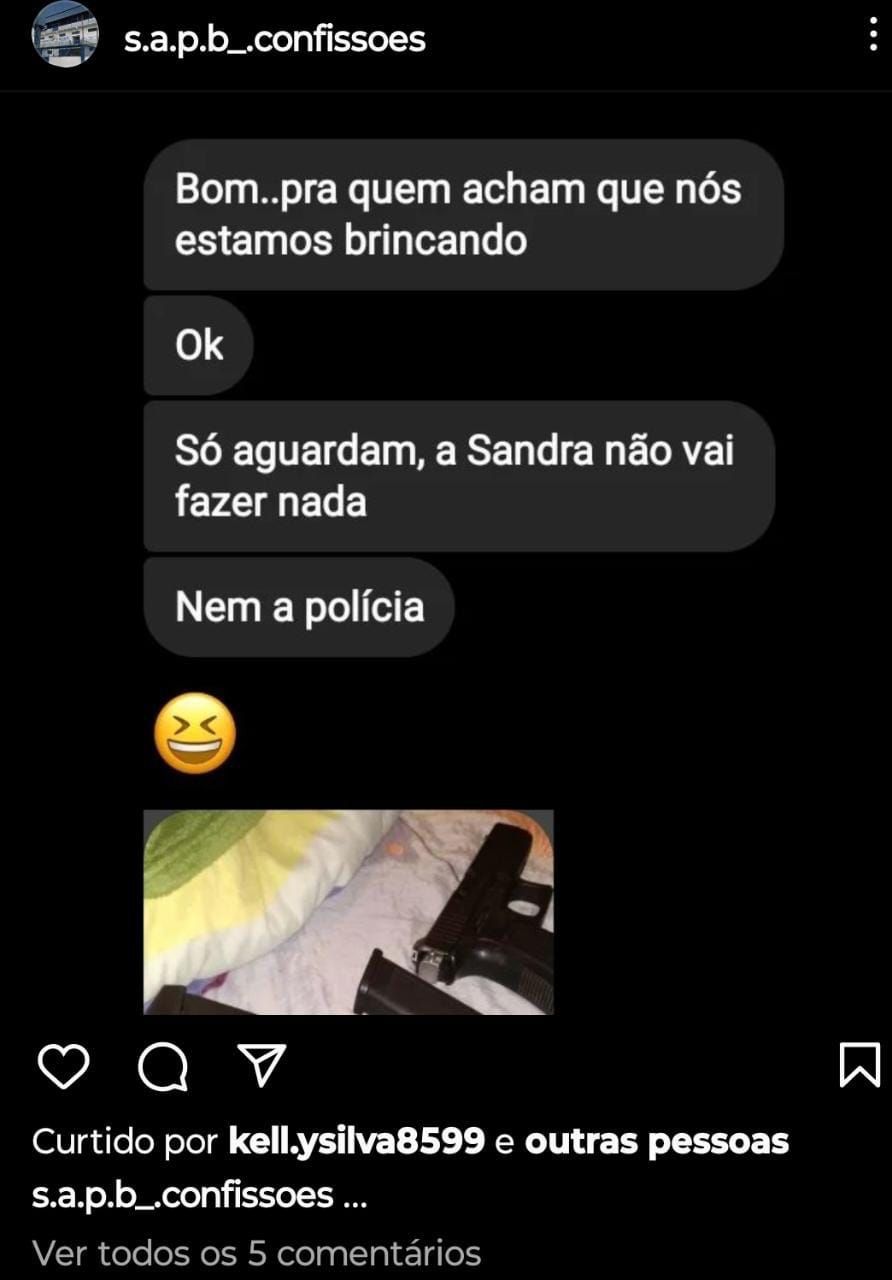This screenshot has height=1280, width=892.
Task: Share the post with the paper plane icon
Action: [264, 1066]
